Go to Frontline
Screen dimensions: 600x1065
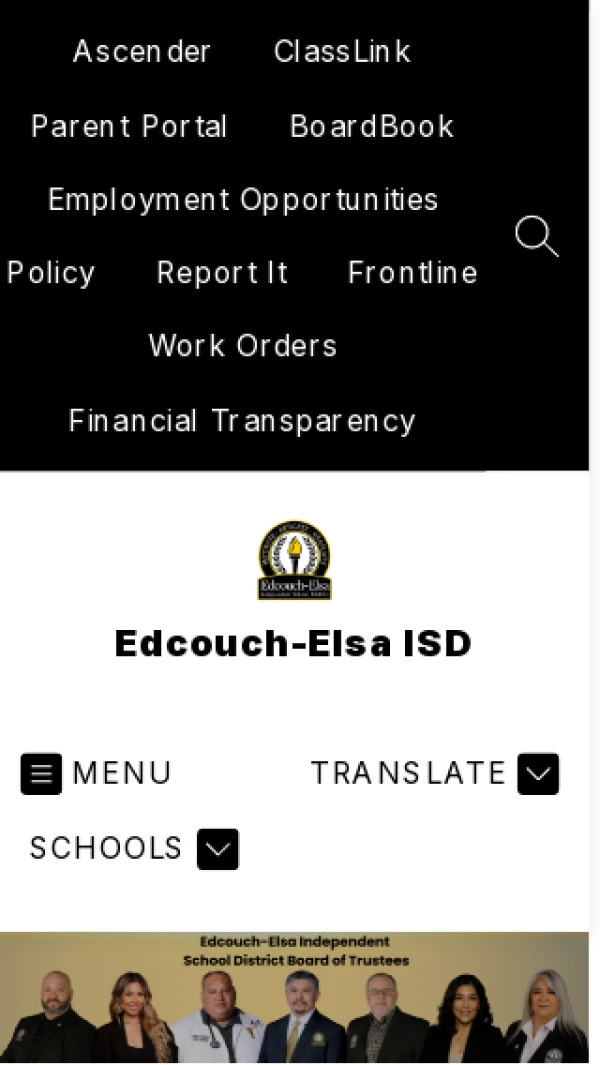412,273
